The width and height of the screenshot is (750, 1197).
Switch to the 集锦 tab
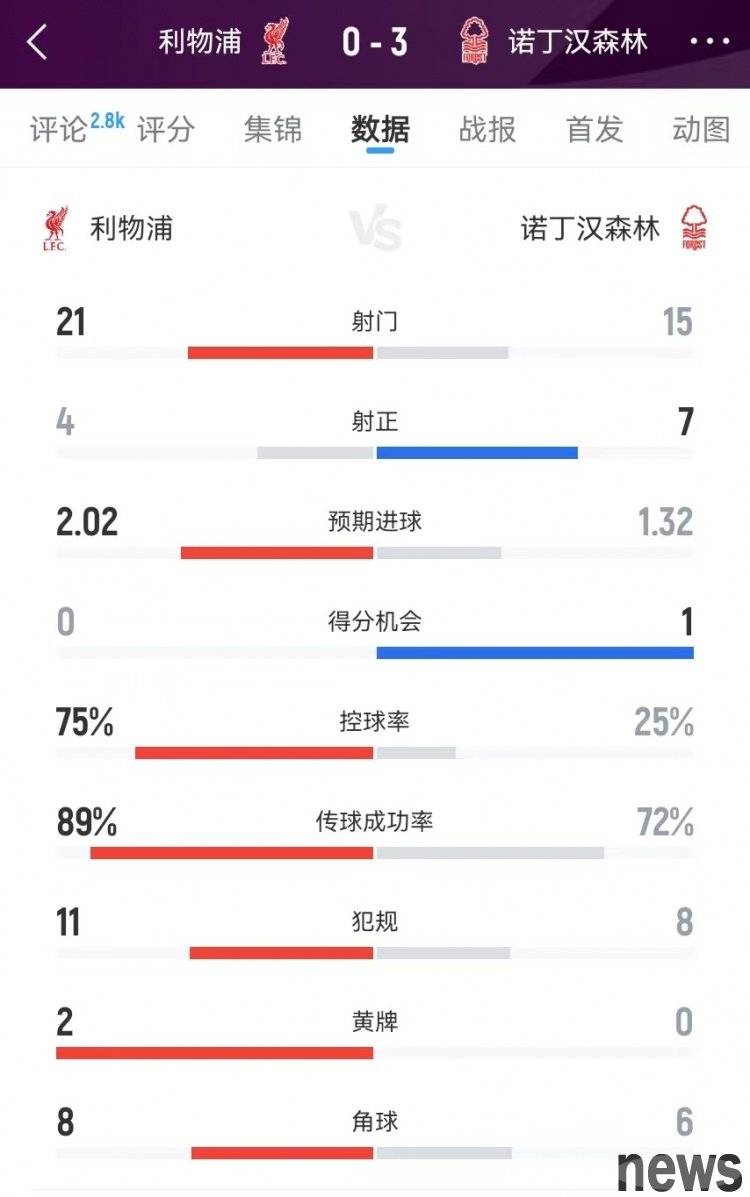[x=273, y=129]
